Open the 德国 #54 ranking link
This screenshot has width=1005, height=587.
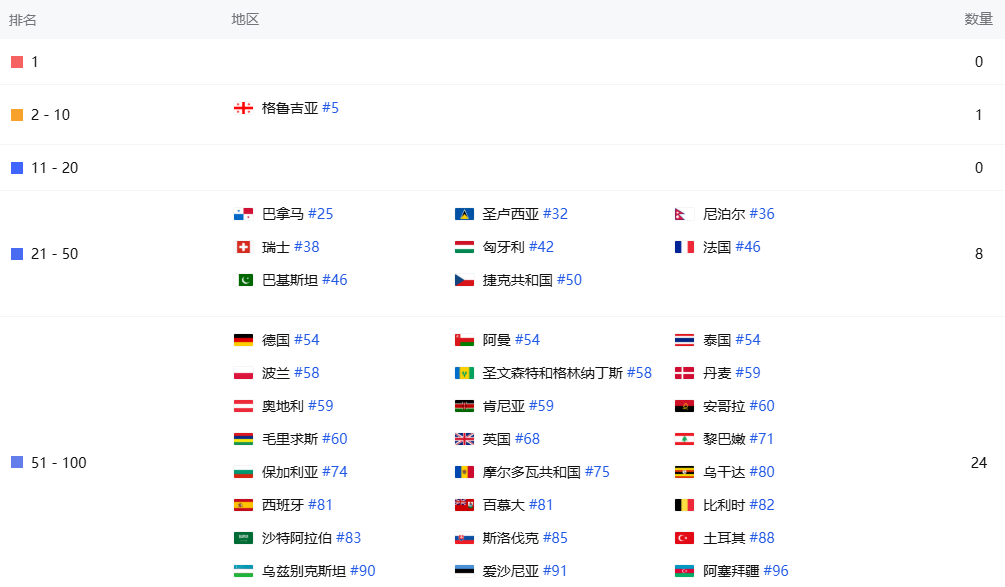click(306, 340)
